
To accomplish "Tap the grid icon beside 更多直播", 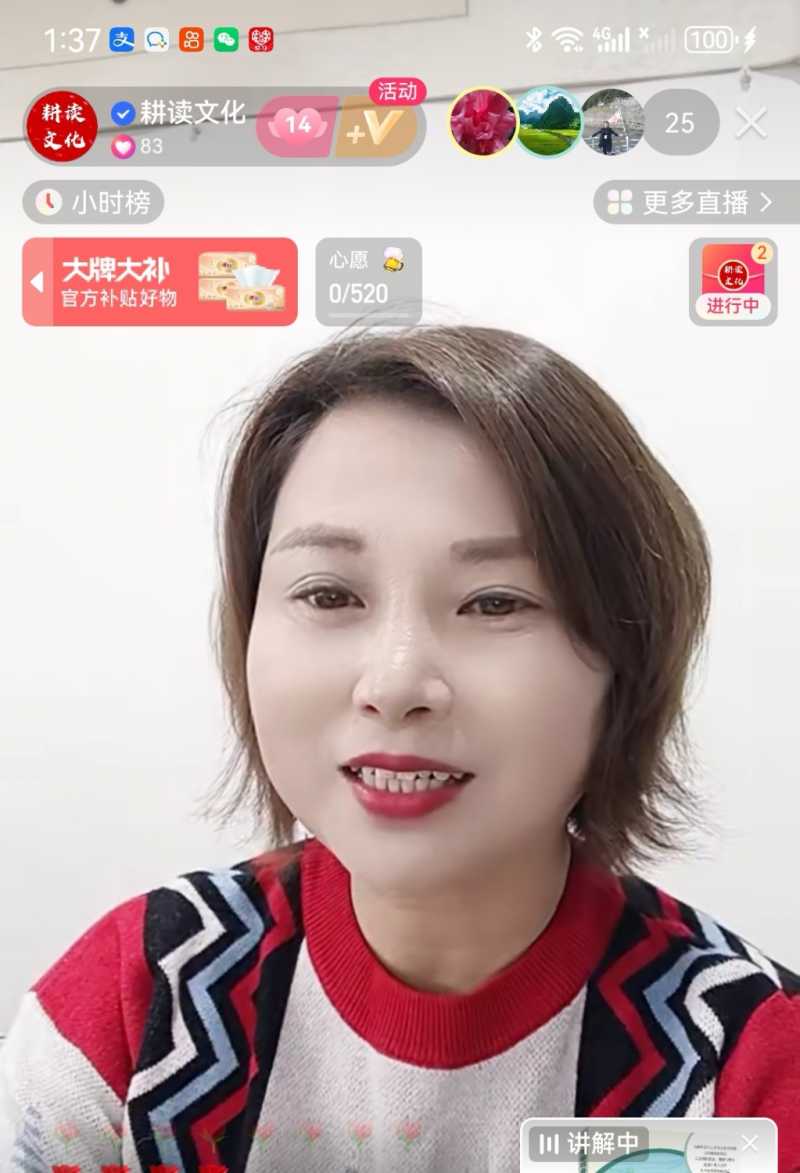I will pos(620,203).
